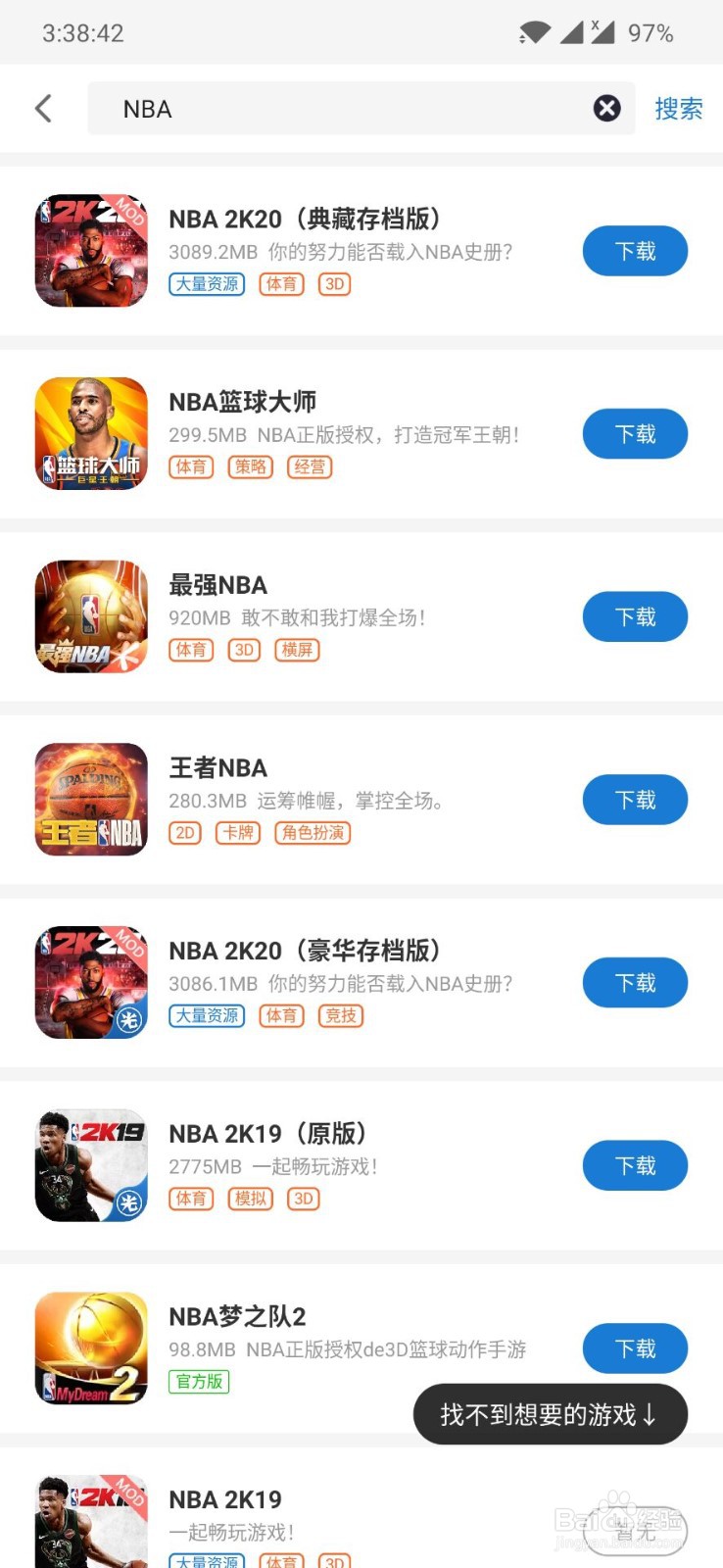The height and width of the screenshot is (1568, 723).
Task: Tap the 搜索 button
Action: click(679, 109)
